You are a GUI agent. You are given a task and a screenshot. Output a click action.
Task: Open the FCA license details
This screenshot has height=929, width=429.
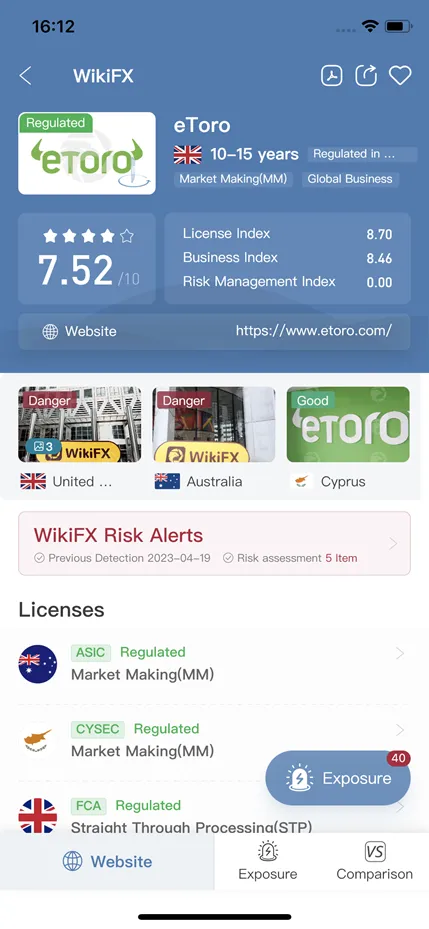click(214, 816)
